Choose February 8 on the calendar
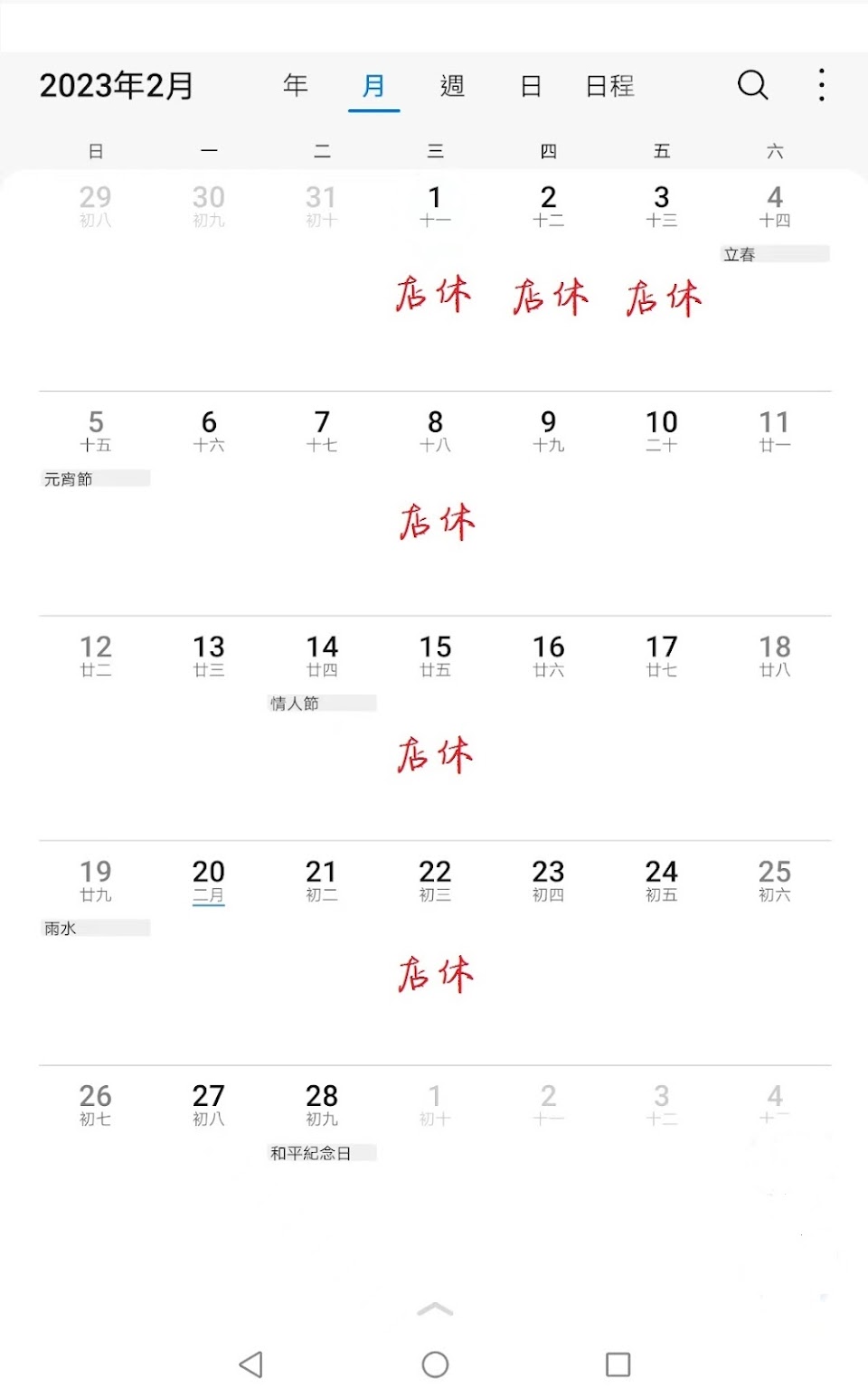 point(435,430)
